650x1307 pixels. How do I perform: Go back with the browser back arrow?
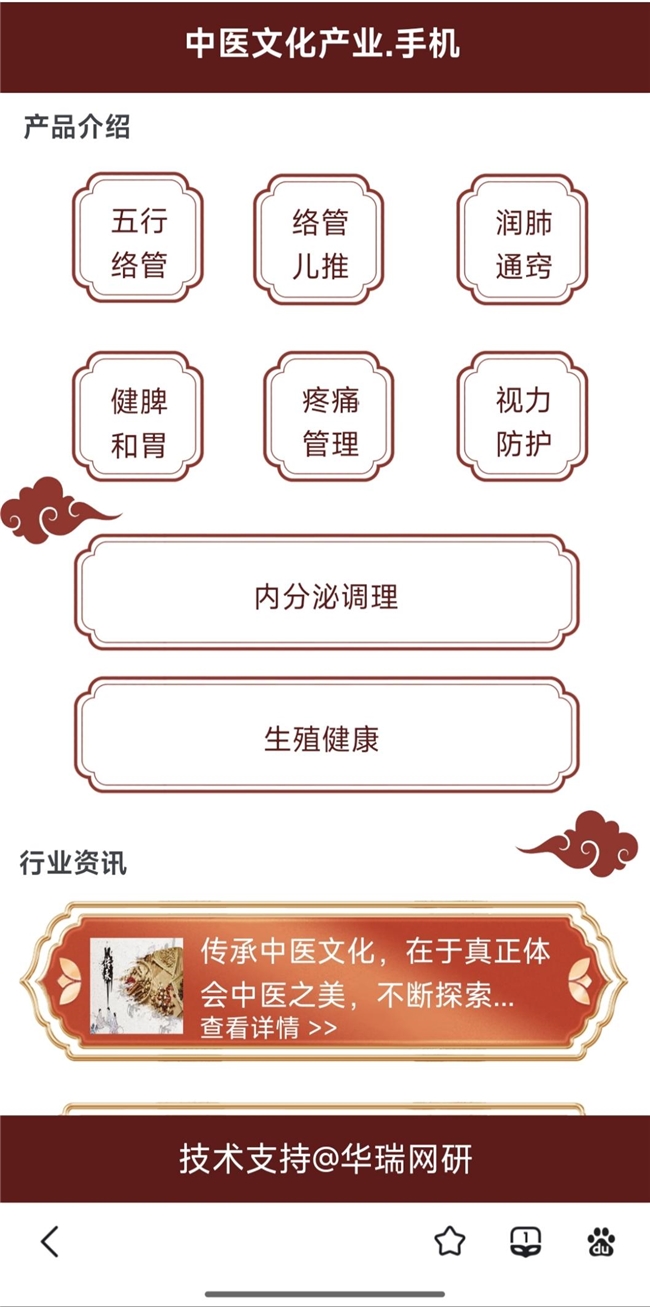pos(50,1241)
